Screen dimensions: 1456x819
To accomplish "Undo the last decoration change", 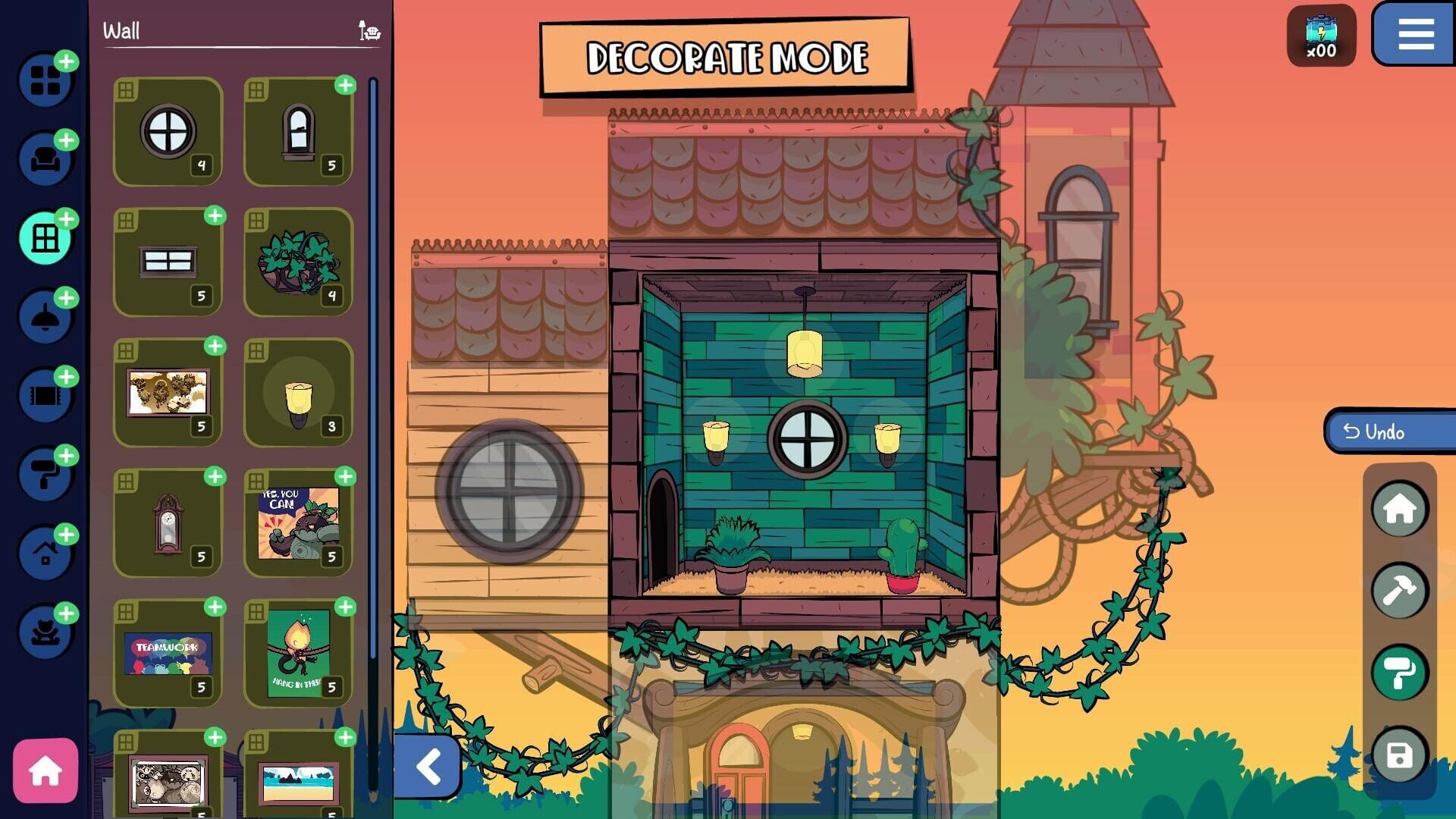I will click(1389, 431).
